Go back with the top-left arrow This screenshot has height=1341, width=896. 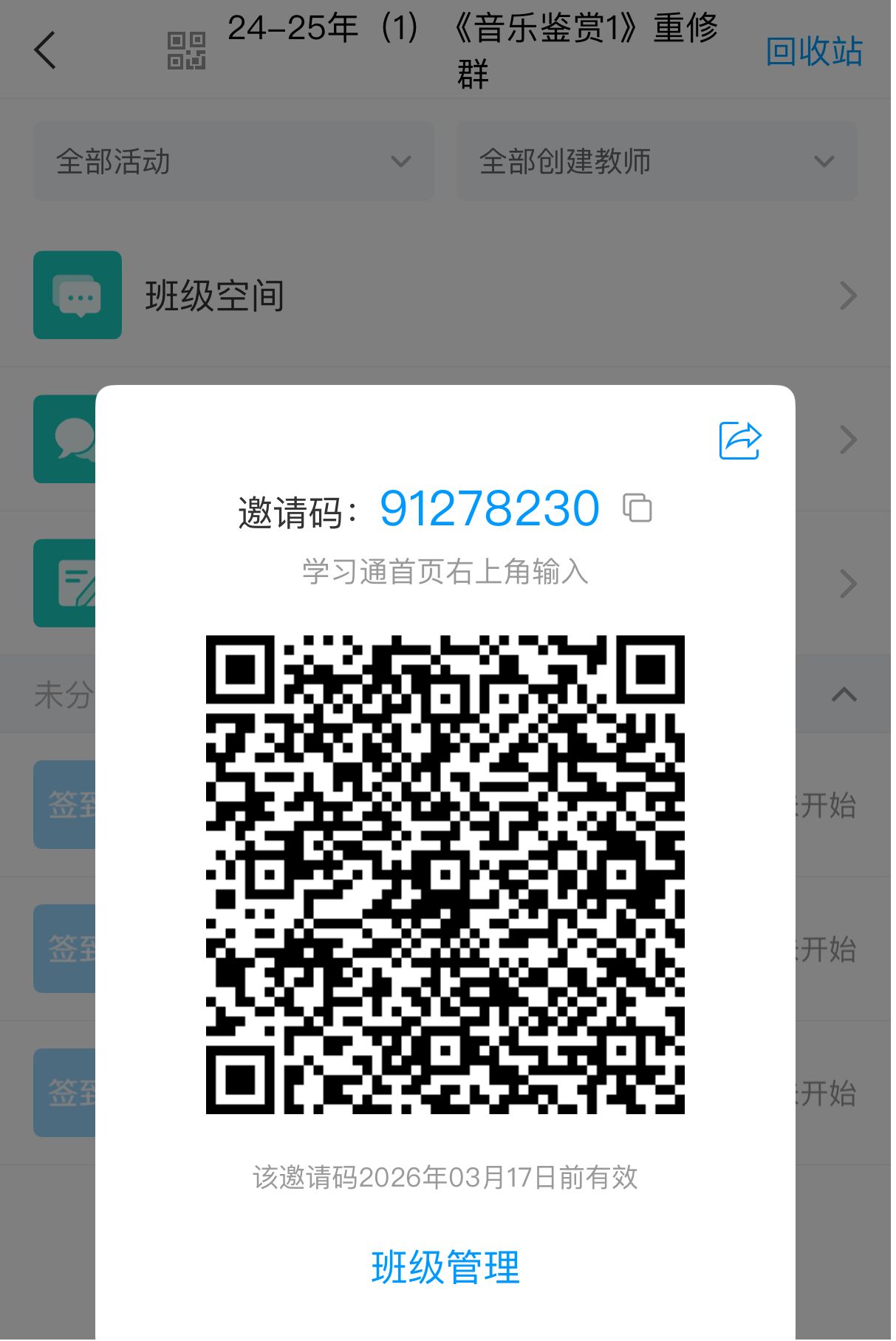coord(46,50)
